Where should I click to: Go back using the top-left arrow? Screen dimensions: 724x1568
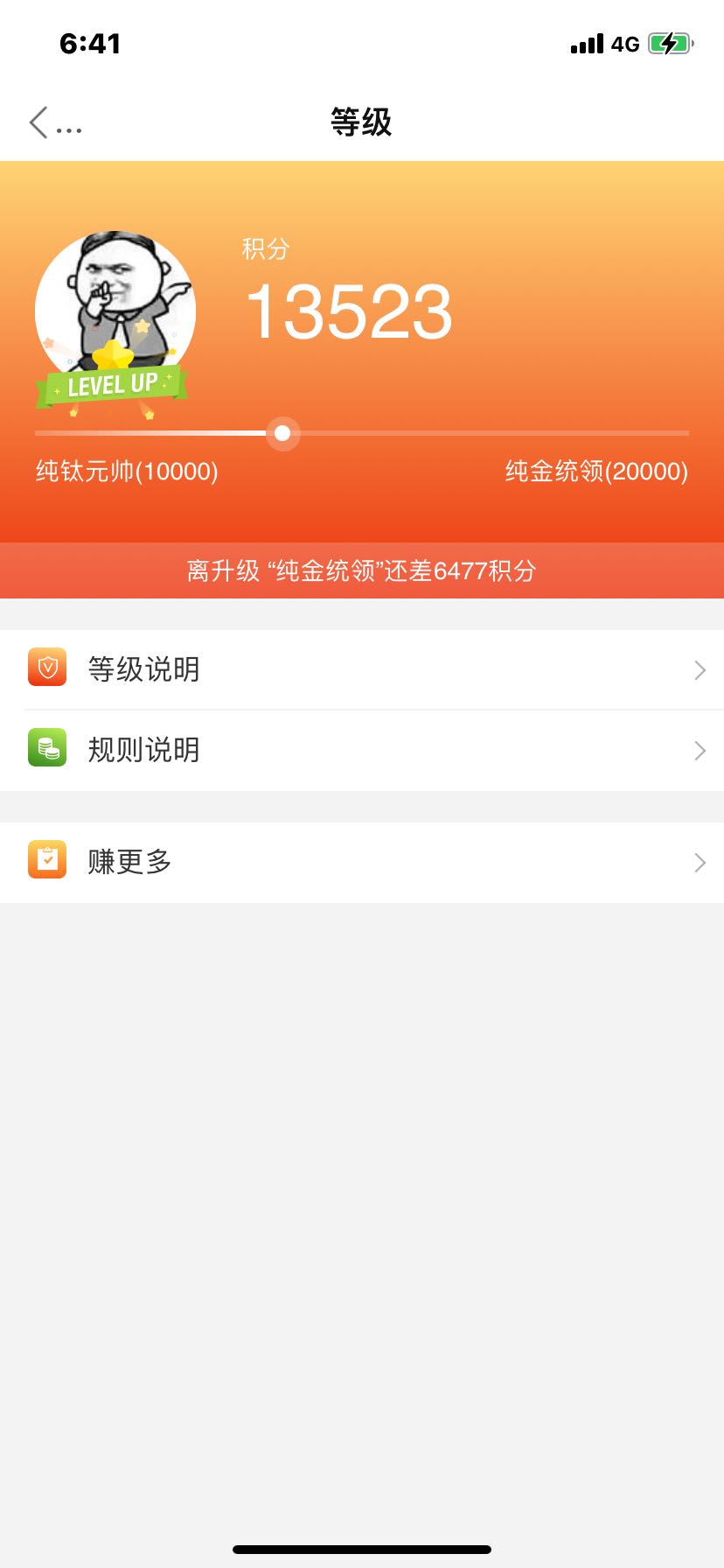click(38, 122)
